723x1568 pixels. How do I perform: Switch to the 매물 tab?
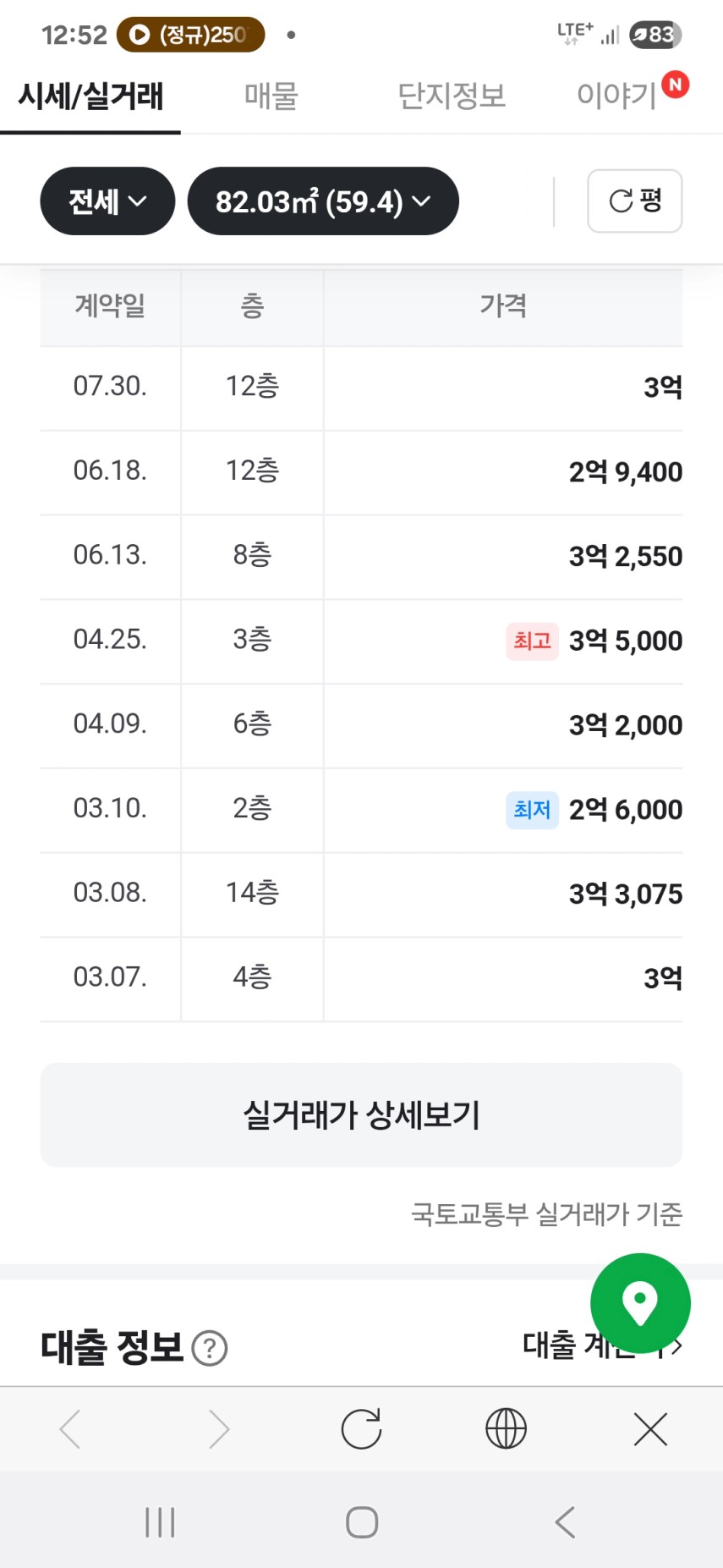click(271, 96)
